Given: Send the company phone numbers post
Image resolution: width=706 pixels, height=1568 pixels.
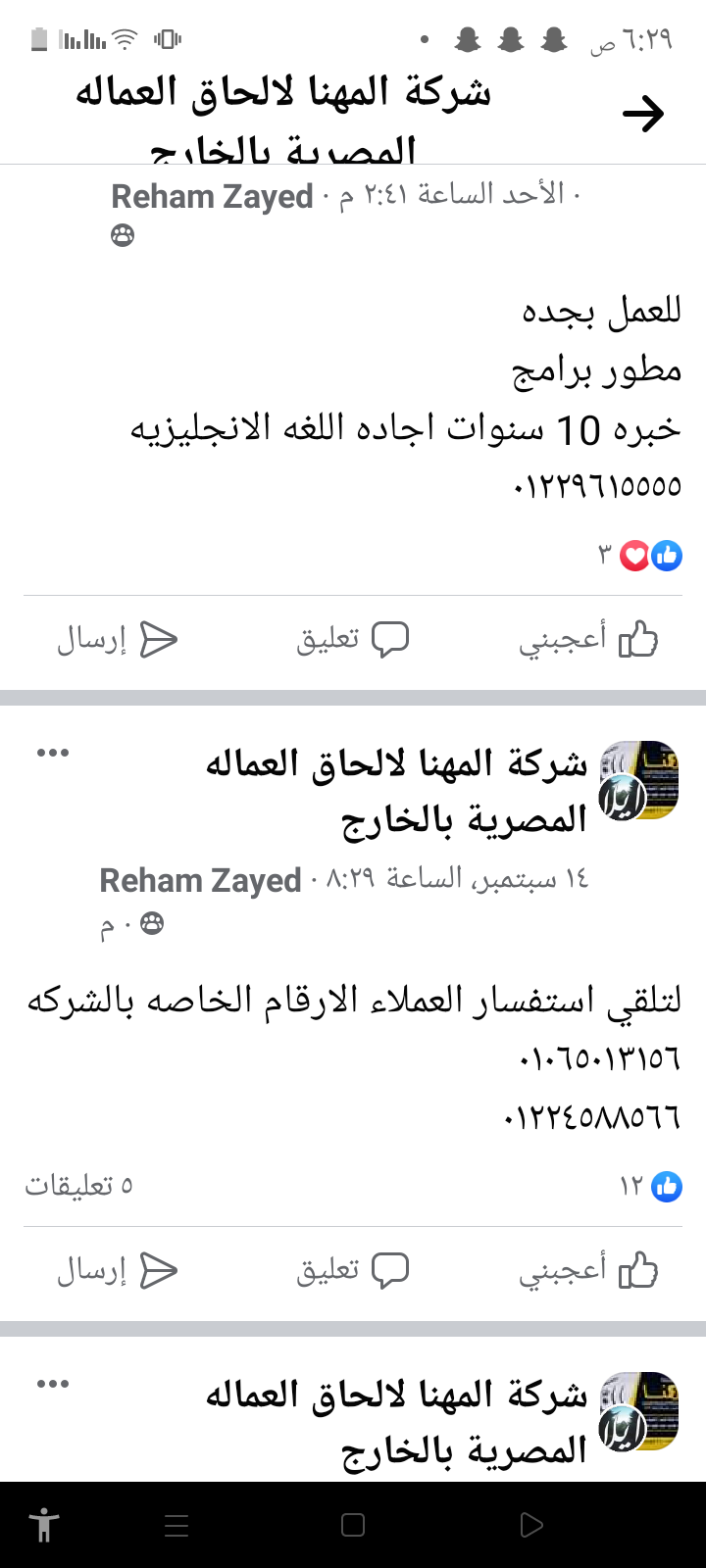Looking at the screenshot, I should [x=118, y=1271].
